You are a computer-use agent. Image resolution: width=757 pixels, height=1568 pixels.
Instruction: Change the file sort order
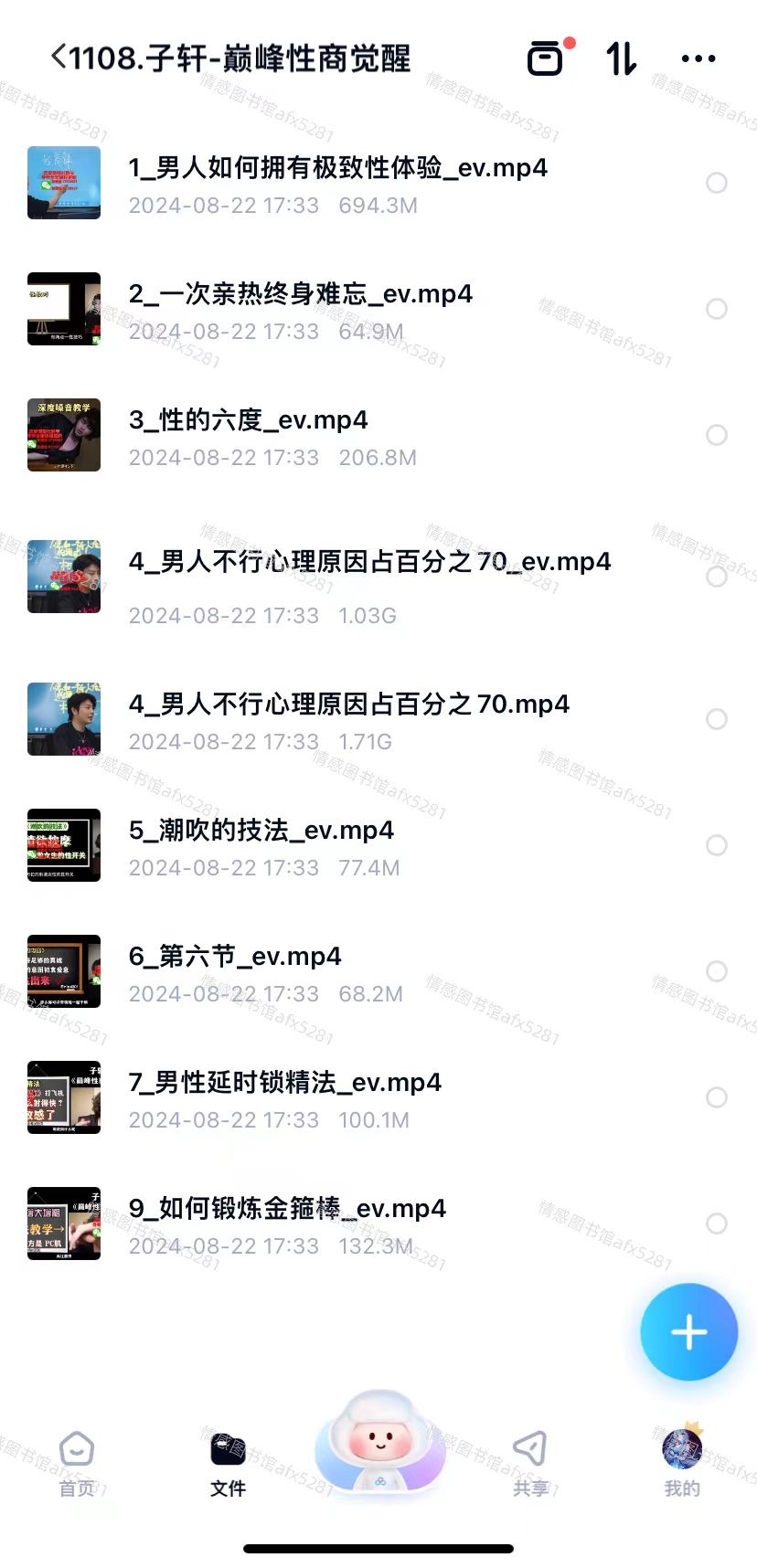(622, 58)
